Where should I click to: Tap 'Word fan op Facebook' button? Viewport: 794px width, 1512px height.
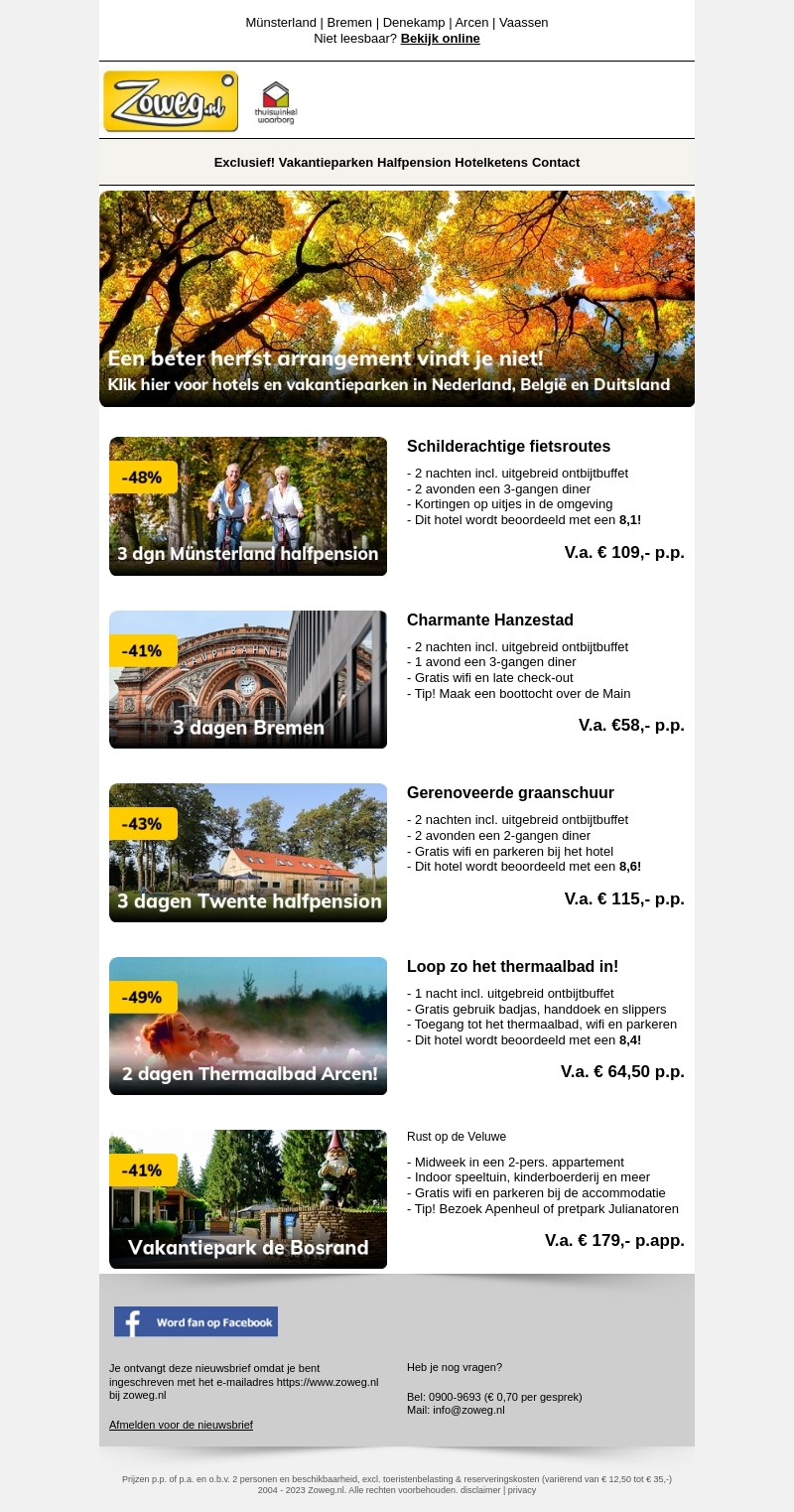196,1321
